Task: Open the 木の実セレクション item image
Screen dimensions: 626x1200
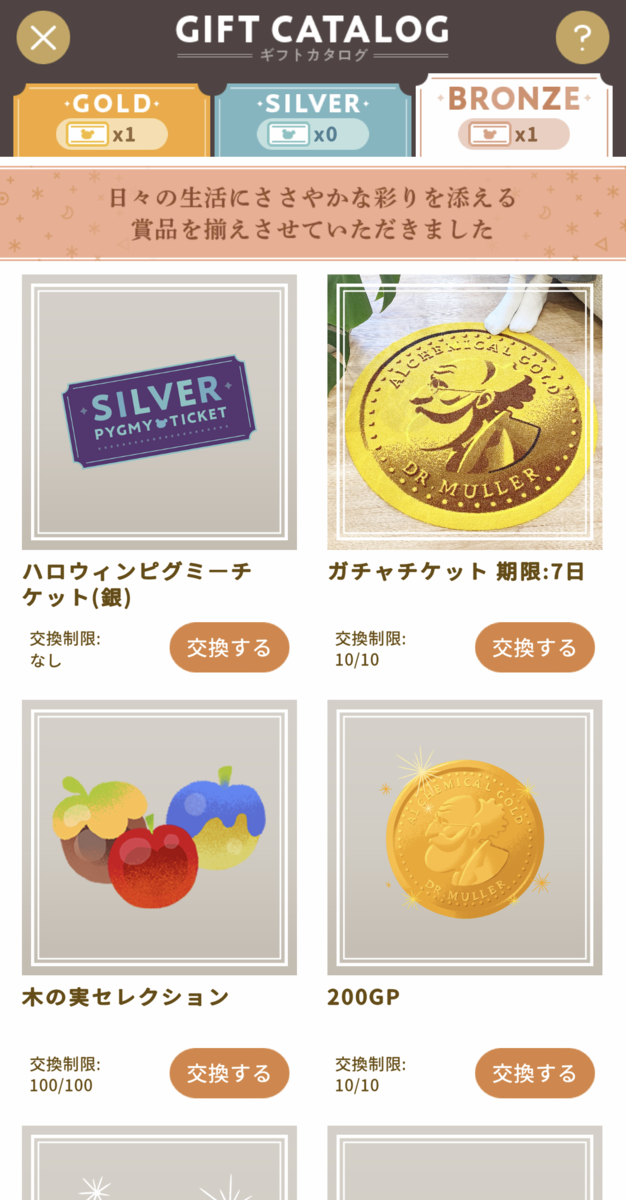Action: (x=159, y=838)
